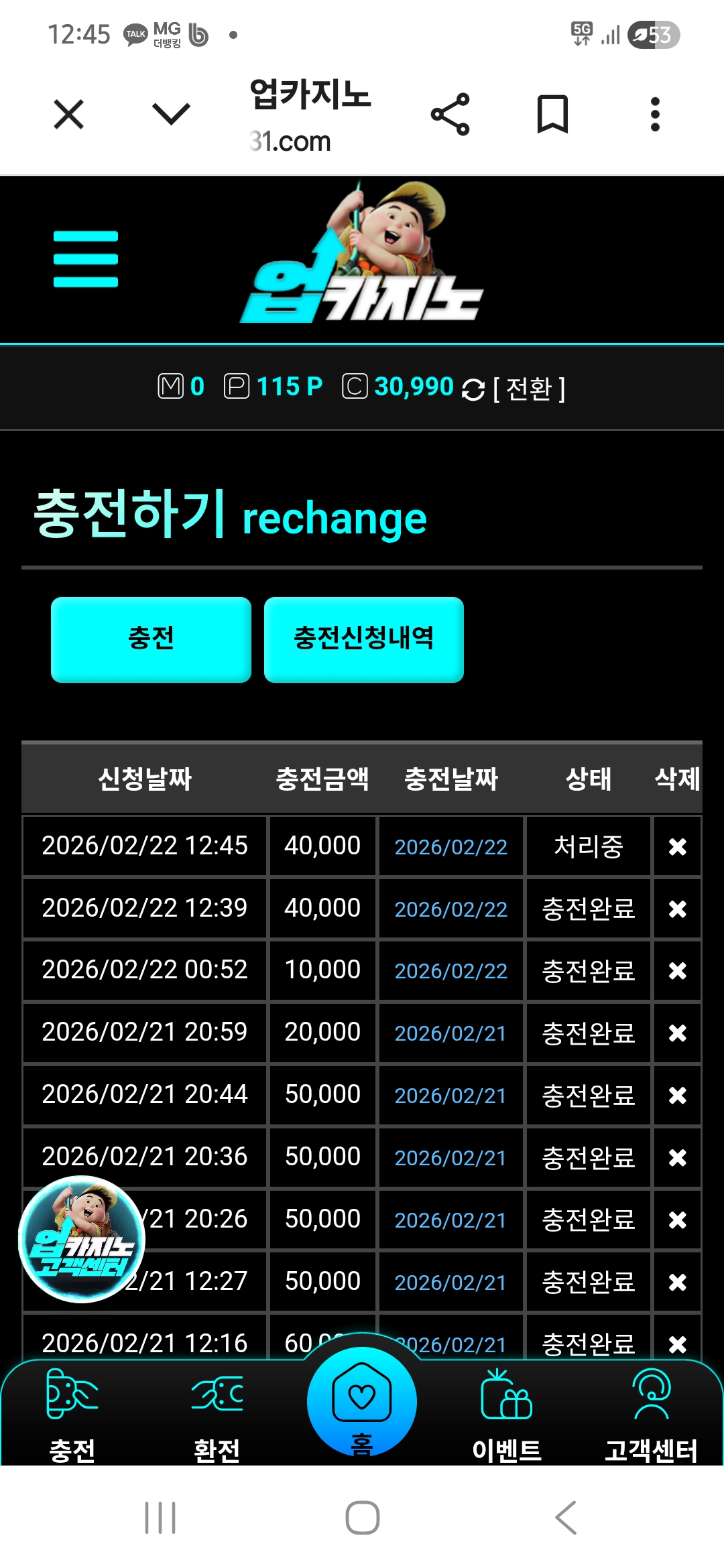Tap the [전환] convert link
The width and height of the screenshot is (724, 1568).
[x=529, y=388]
